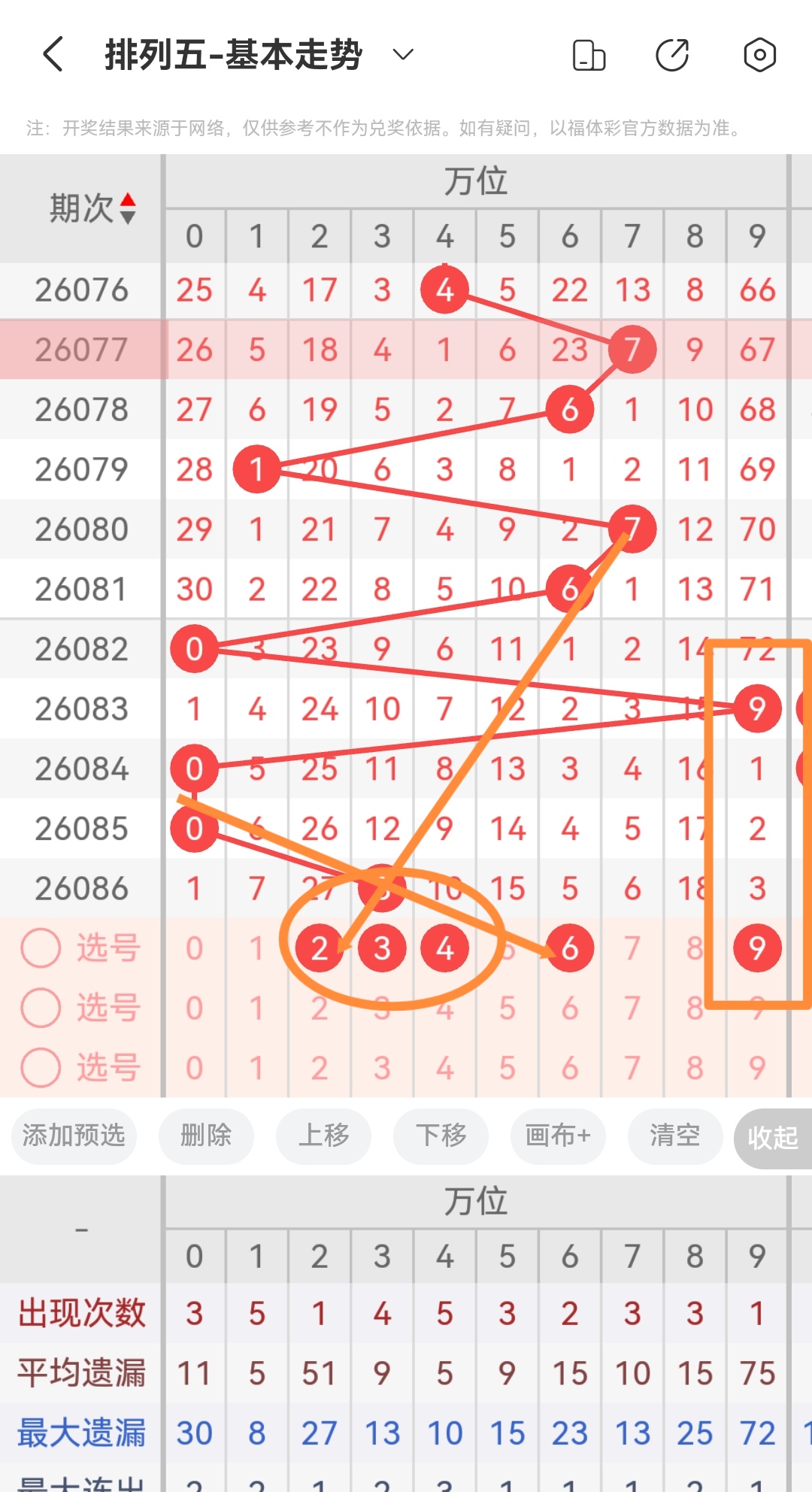
Task: Select the third 选号 radio circle
Action: [40, 1067]
